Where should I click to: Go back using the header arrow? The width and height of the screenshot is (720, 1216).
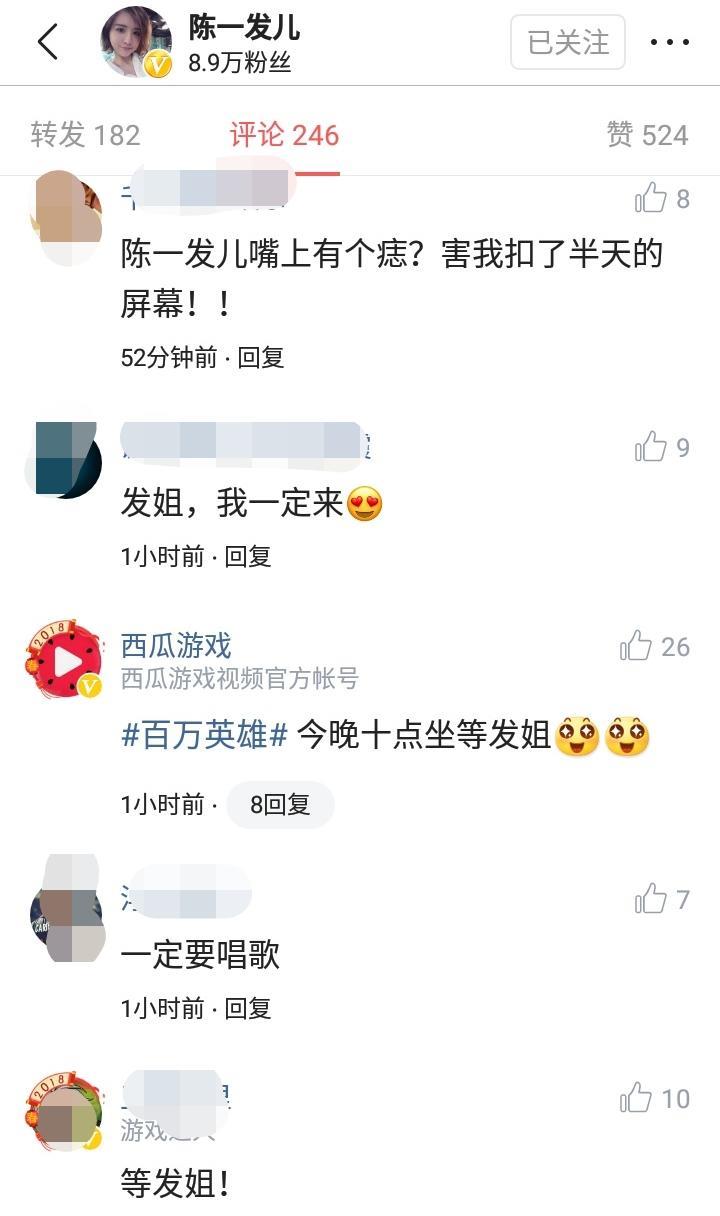(48, 42)
